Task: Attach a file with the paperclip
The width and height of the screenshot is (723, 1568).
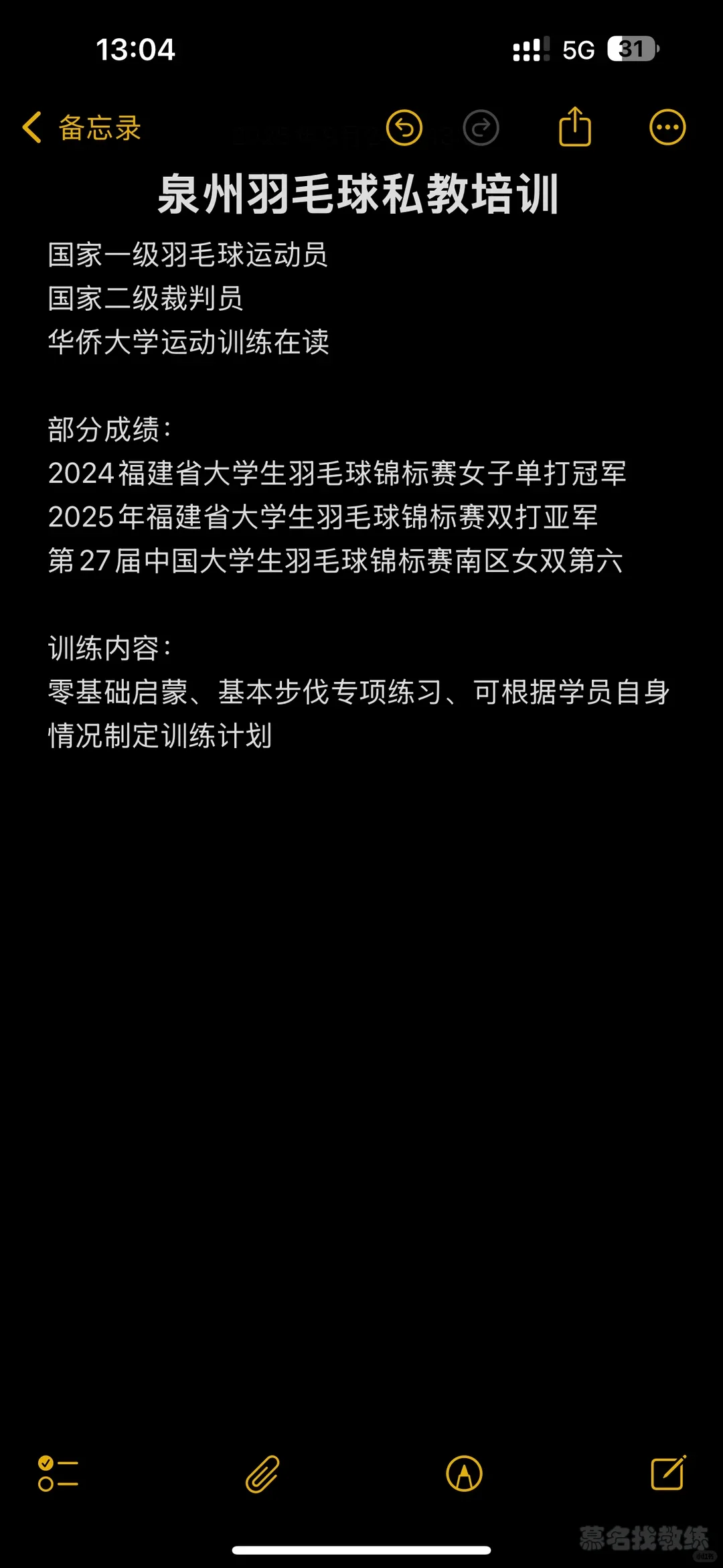Action: click(262, 1474)
